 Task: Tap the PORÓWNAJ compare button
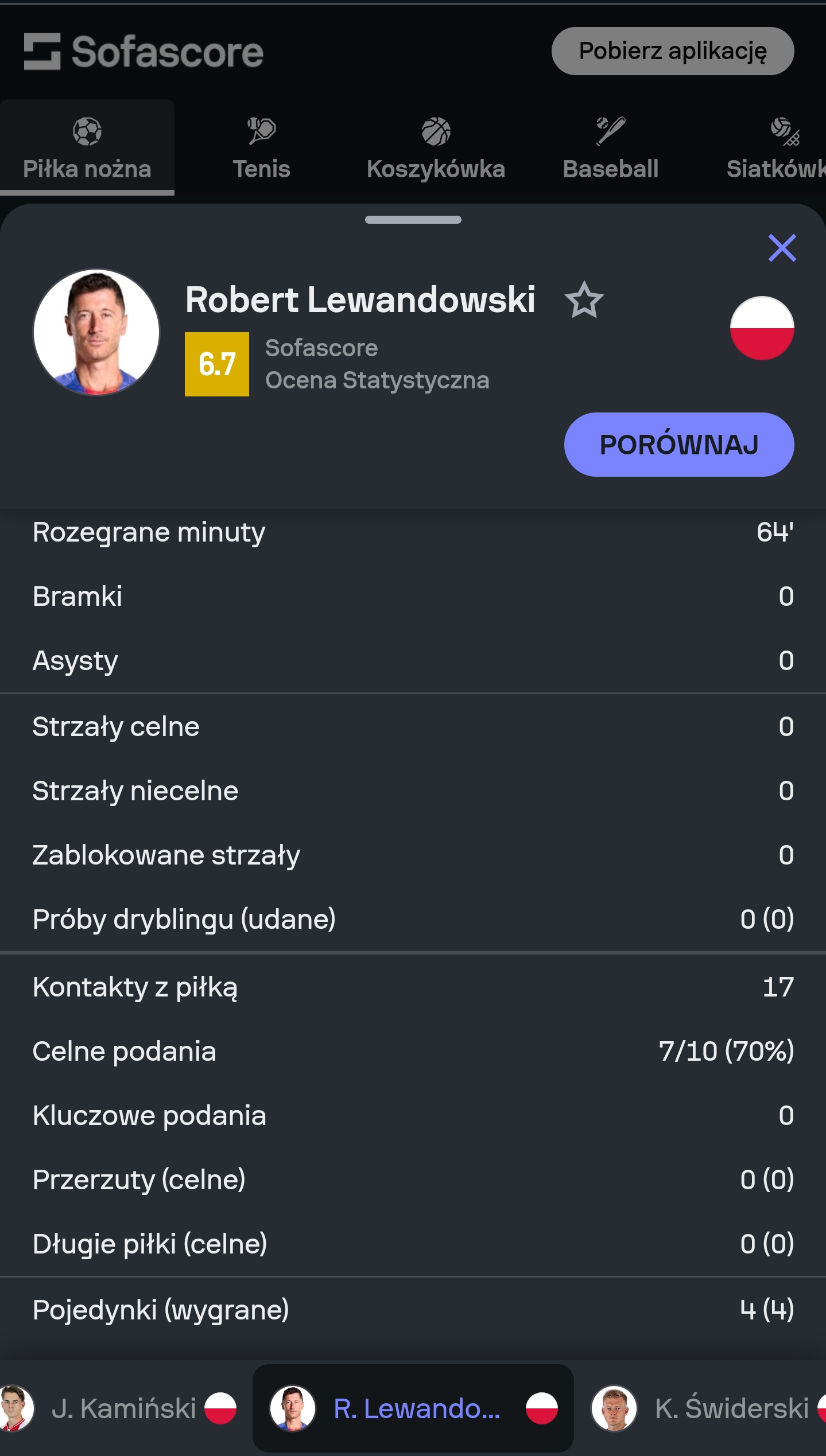tap(679, 445)
